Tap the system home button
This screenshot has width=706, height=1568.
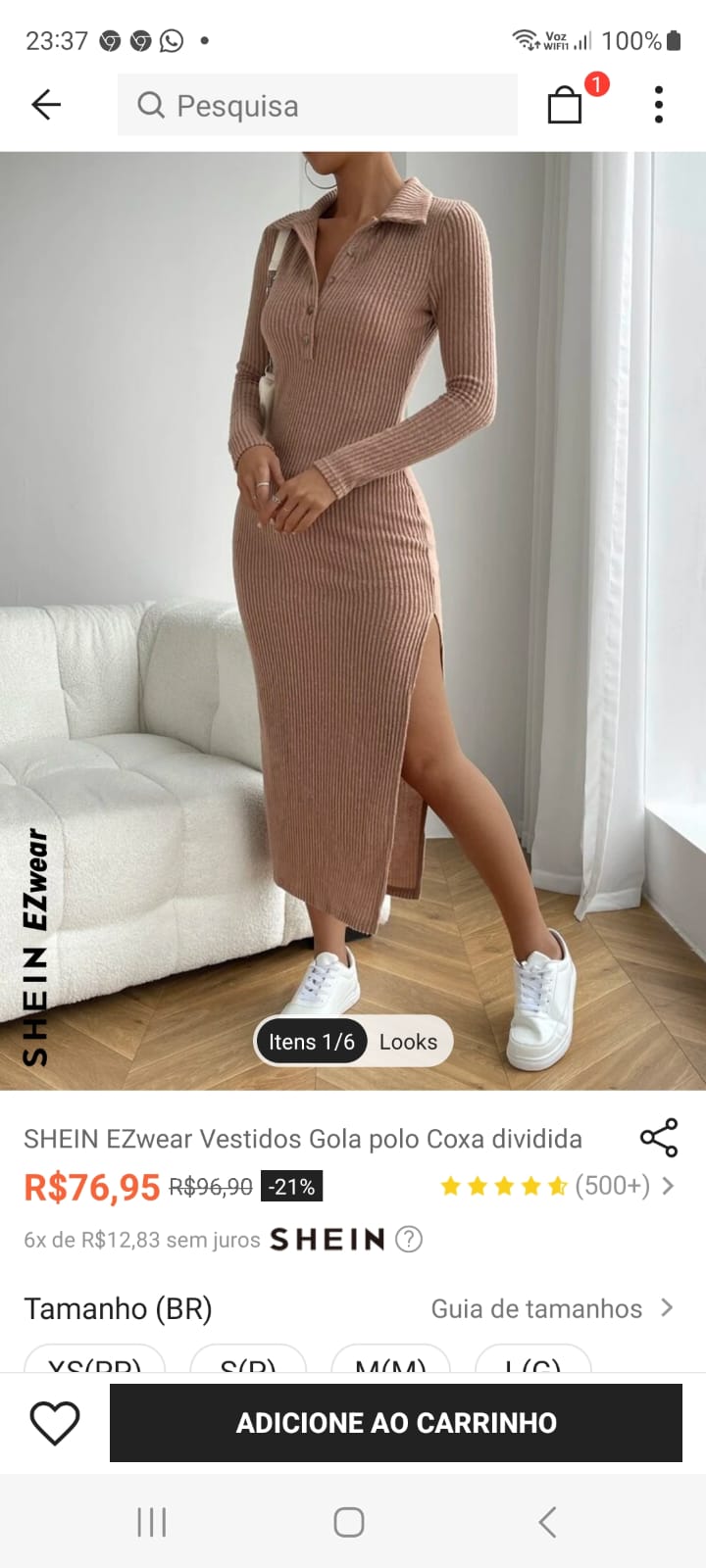point(349,1522)
